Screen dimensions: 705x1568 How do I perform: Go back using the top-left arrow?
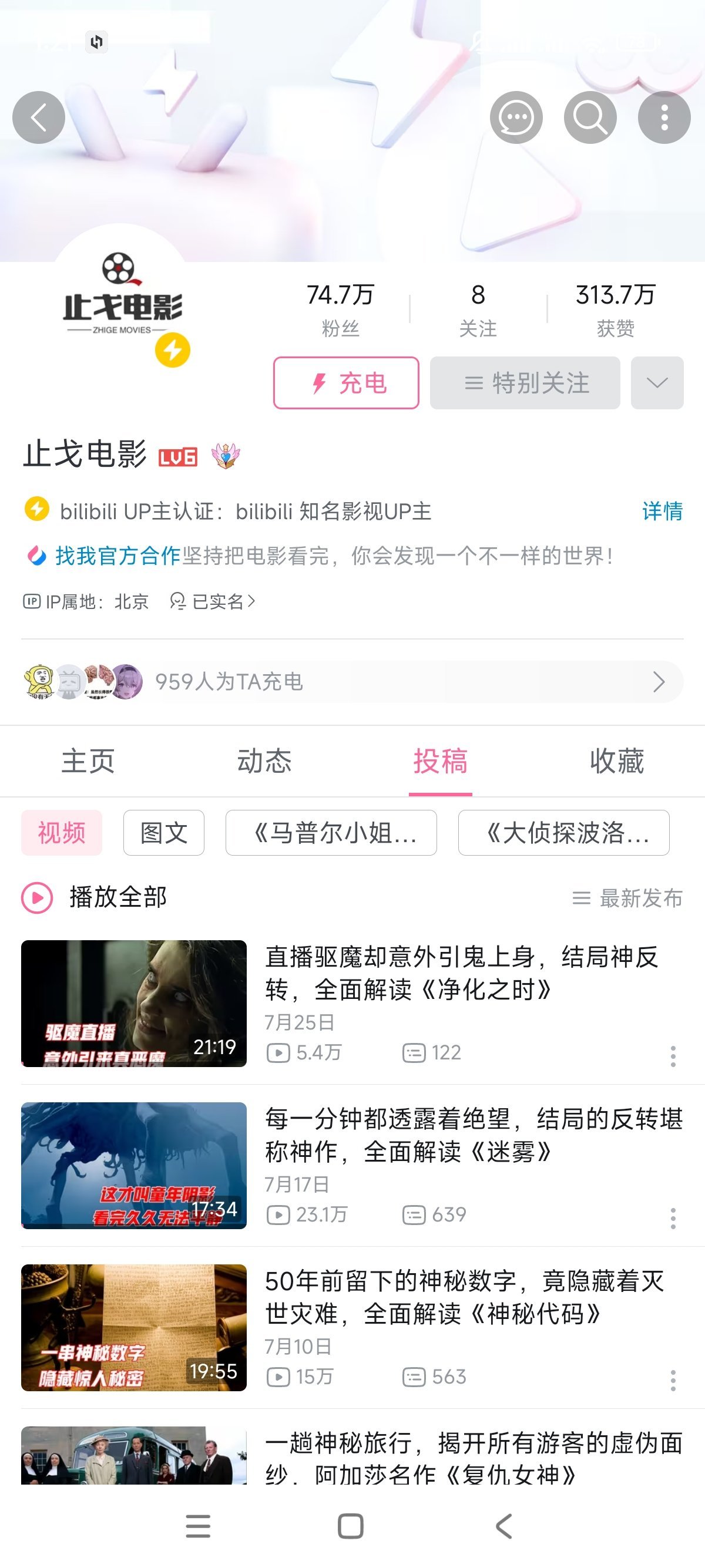pyautogui.click(x=38, y=117)
